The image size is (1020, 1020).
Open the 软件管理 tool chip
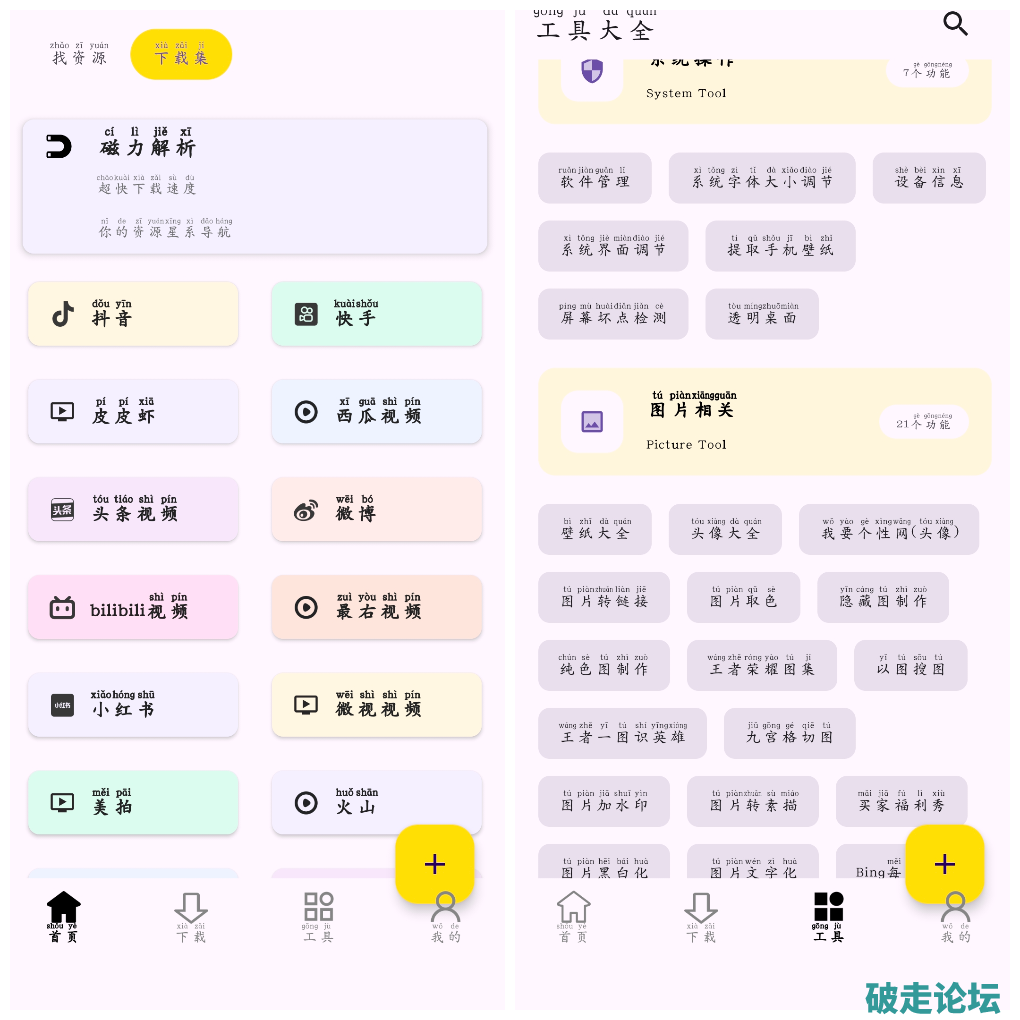pyautogui.click(x=595, y=178)
